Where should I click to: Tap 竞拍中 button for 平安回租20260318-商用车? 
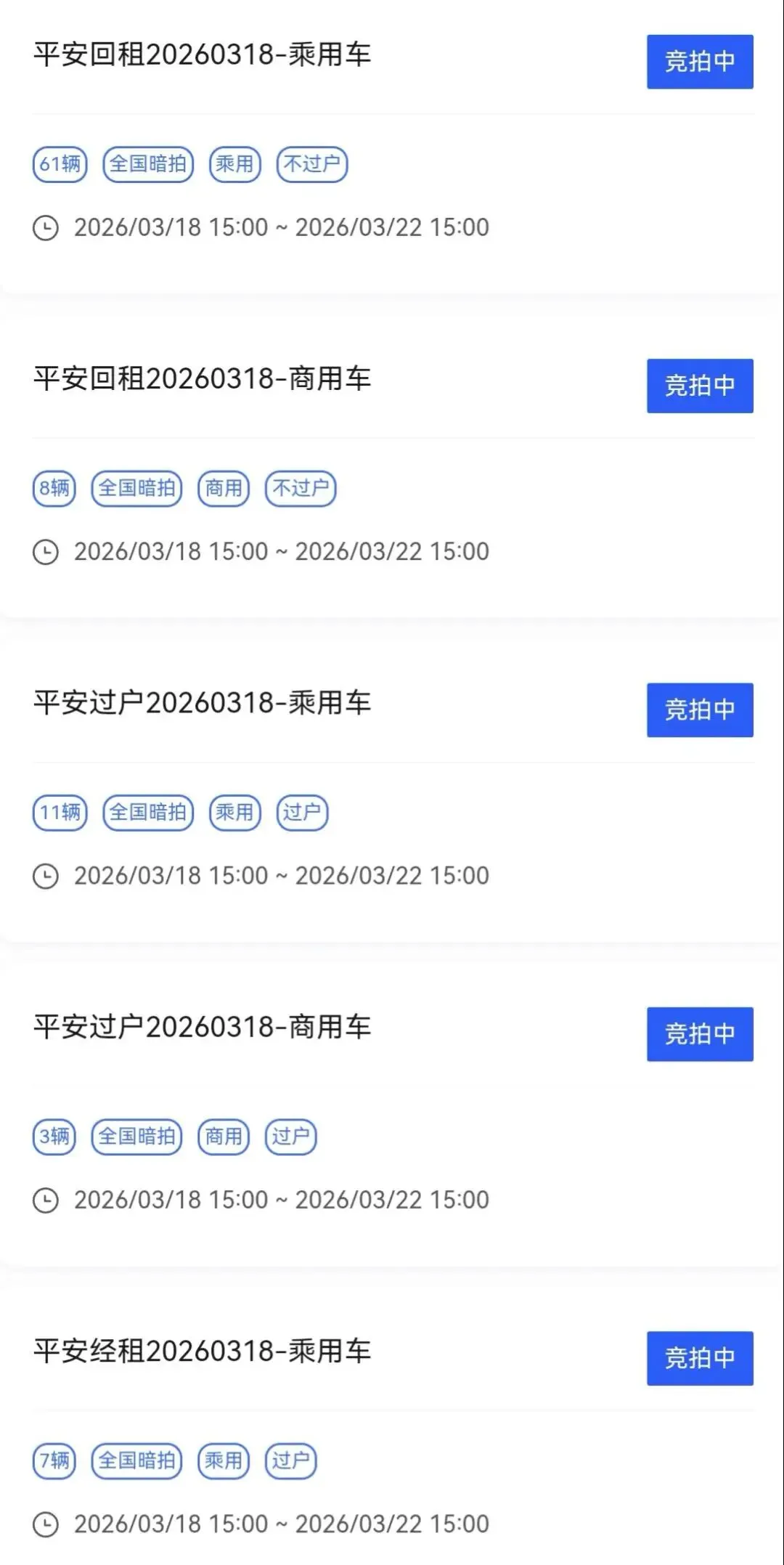click(x=699, y=386)
